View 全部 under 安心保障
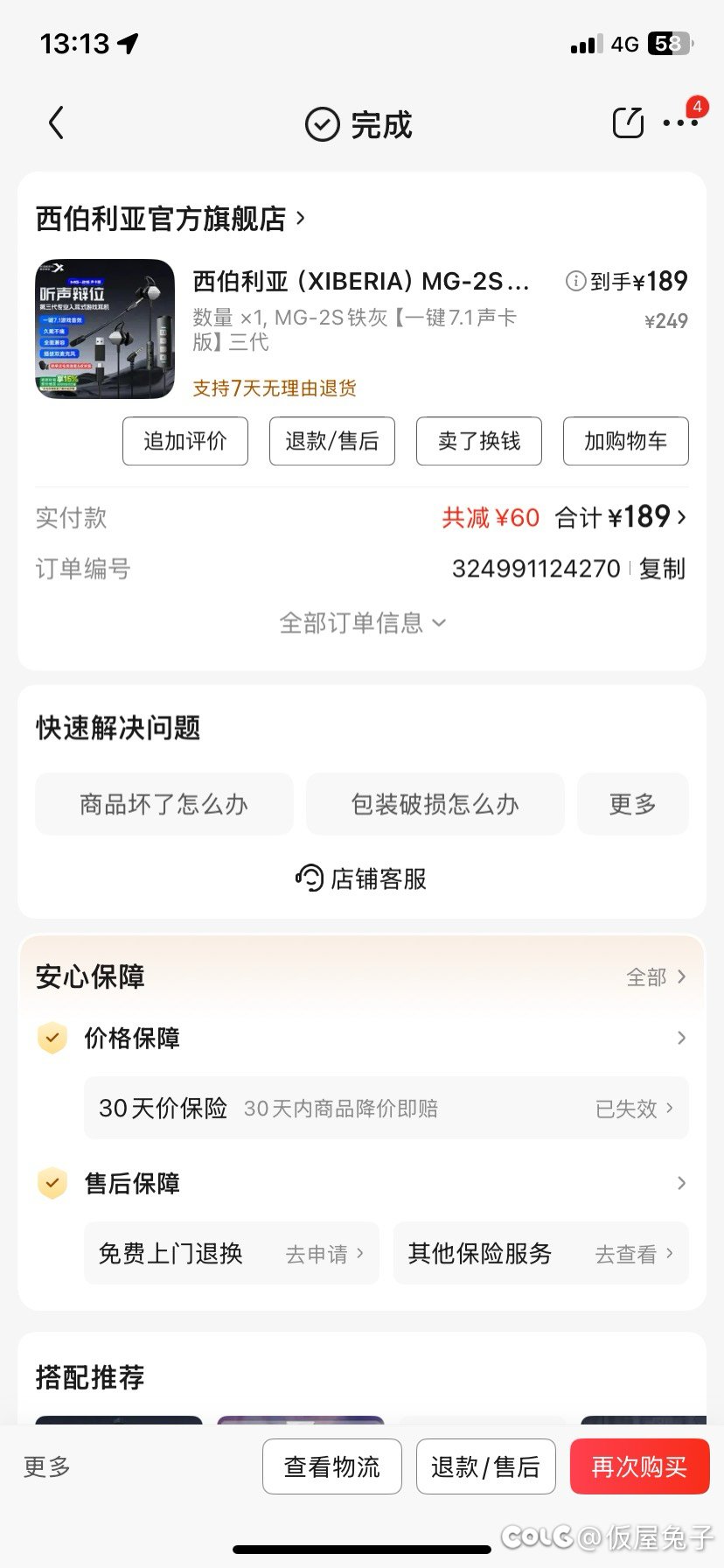 [x=656, y=977]
